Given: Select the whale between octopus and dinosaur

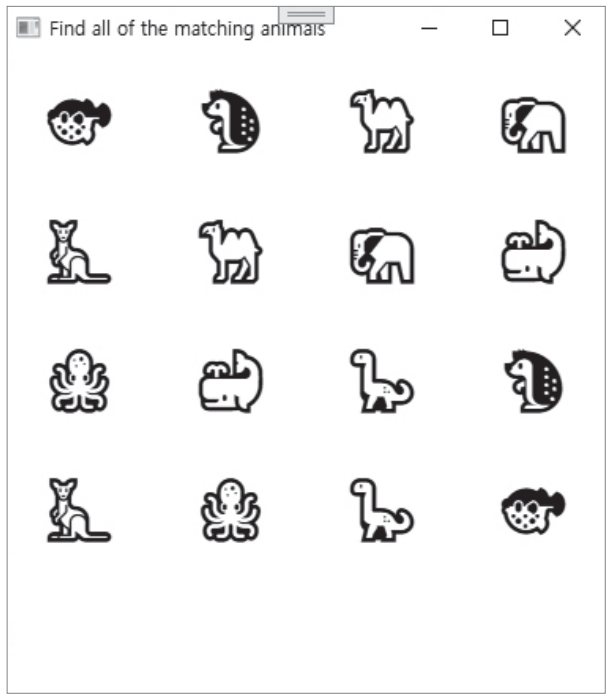Looking at the screenshot, I should 230,381.
